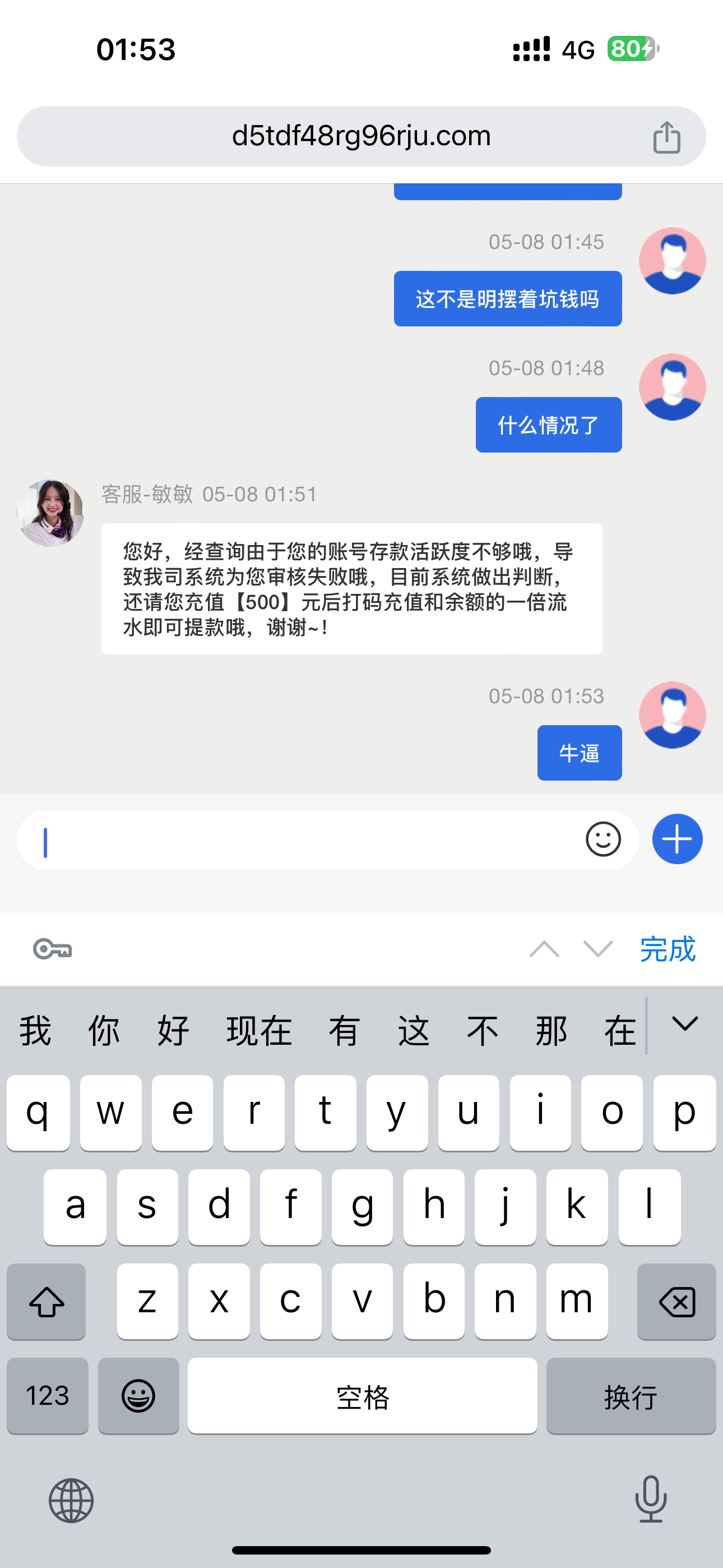
Task: Open the address bar showing d5tdf48rg96rju.com
Action: pos(360,136)
